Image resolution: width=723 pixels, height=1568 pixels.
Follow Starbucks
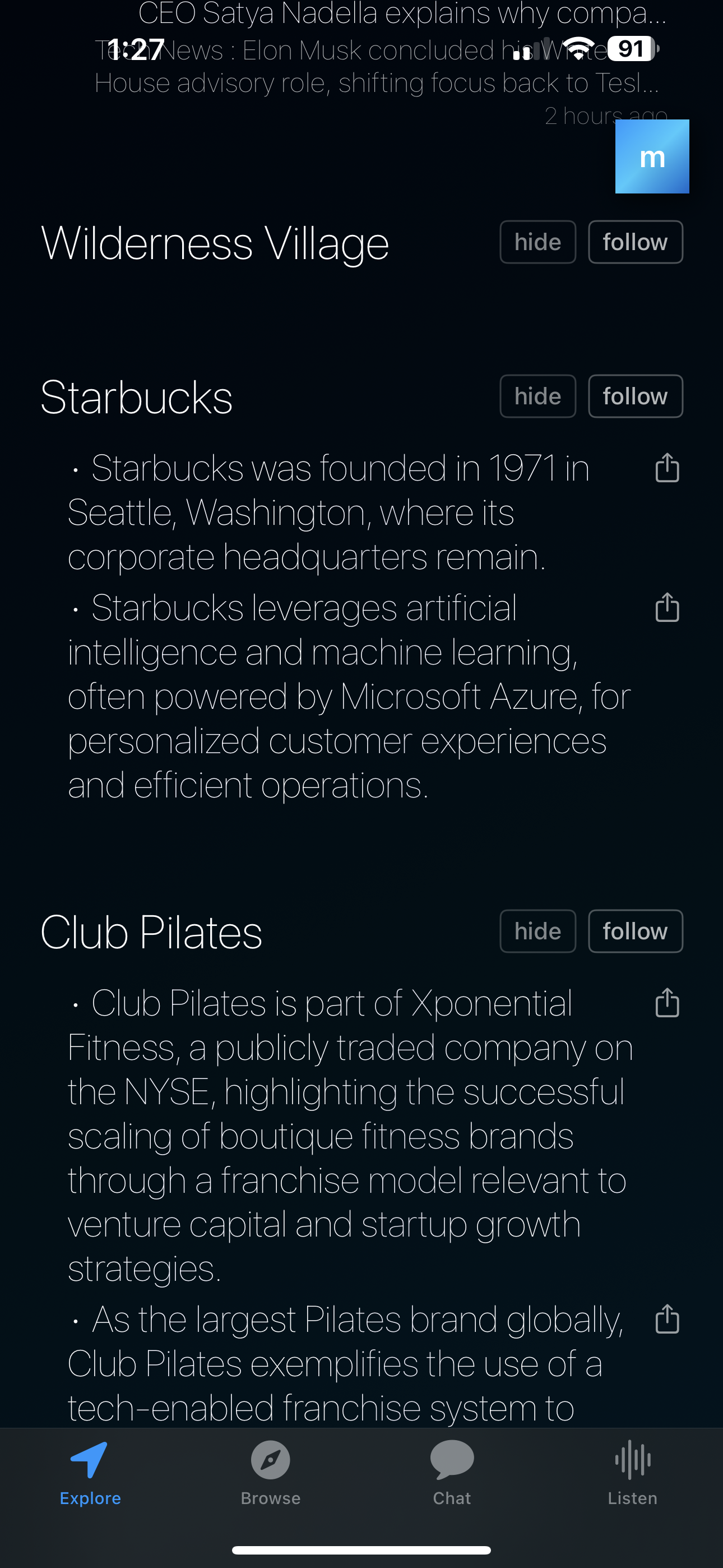point(635,396)
